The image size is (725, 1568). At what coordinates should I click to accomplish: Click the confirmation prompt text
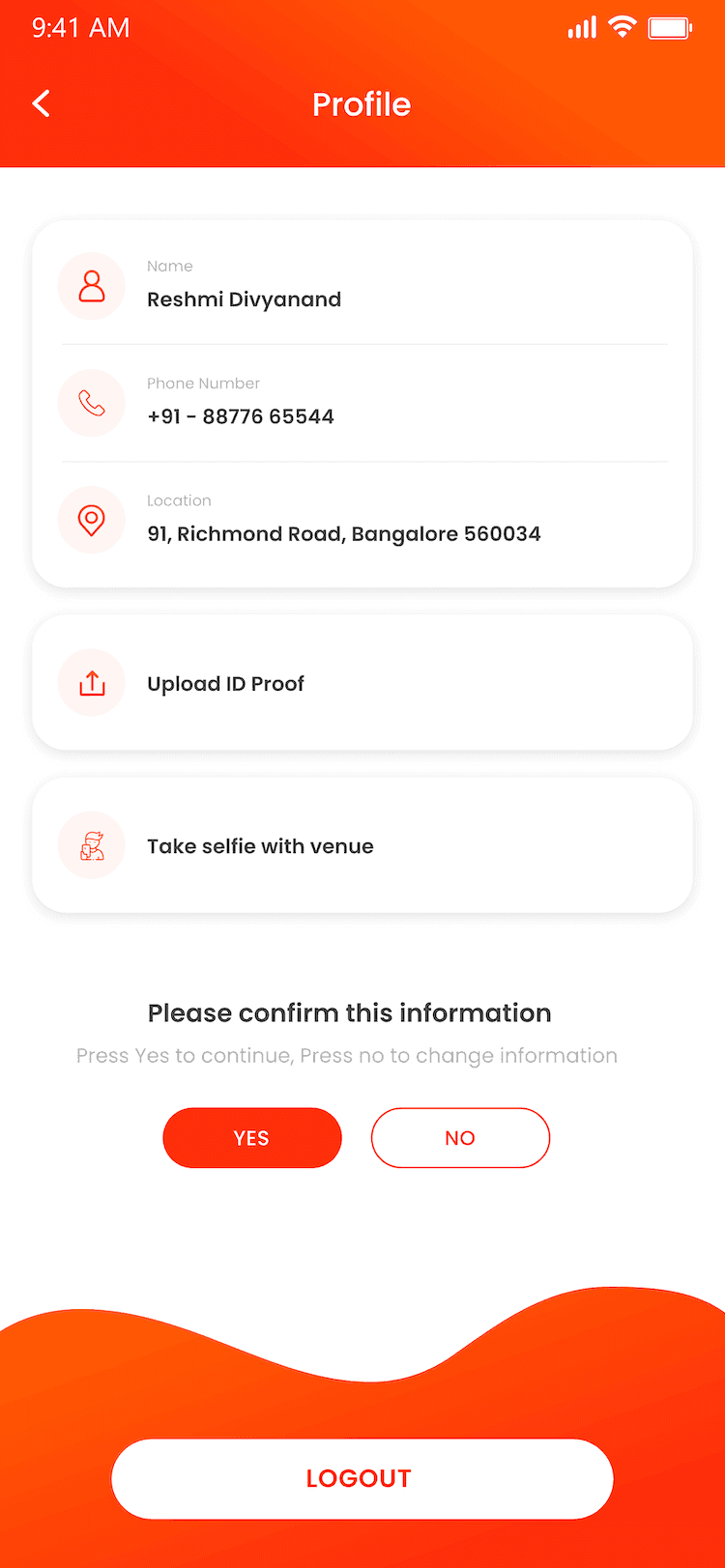point(348,1012)
